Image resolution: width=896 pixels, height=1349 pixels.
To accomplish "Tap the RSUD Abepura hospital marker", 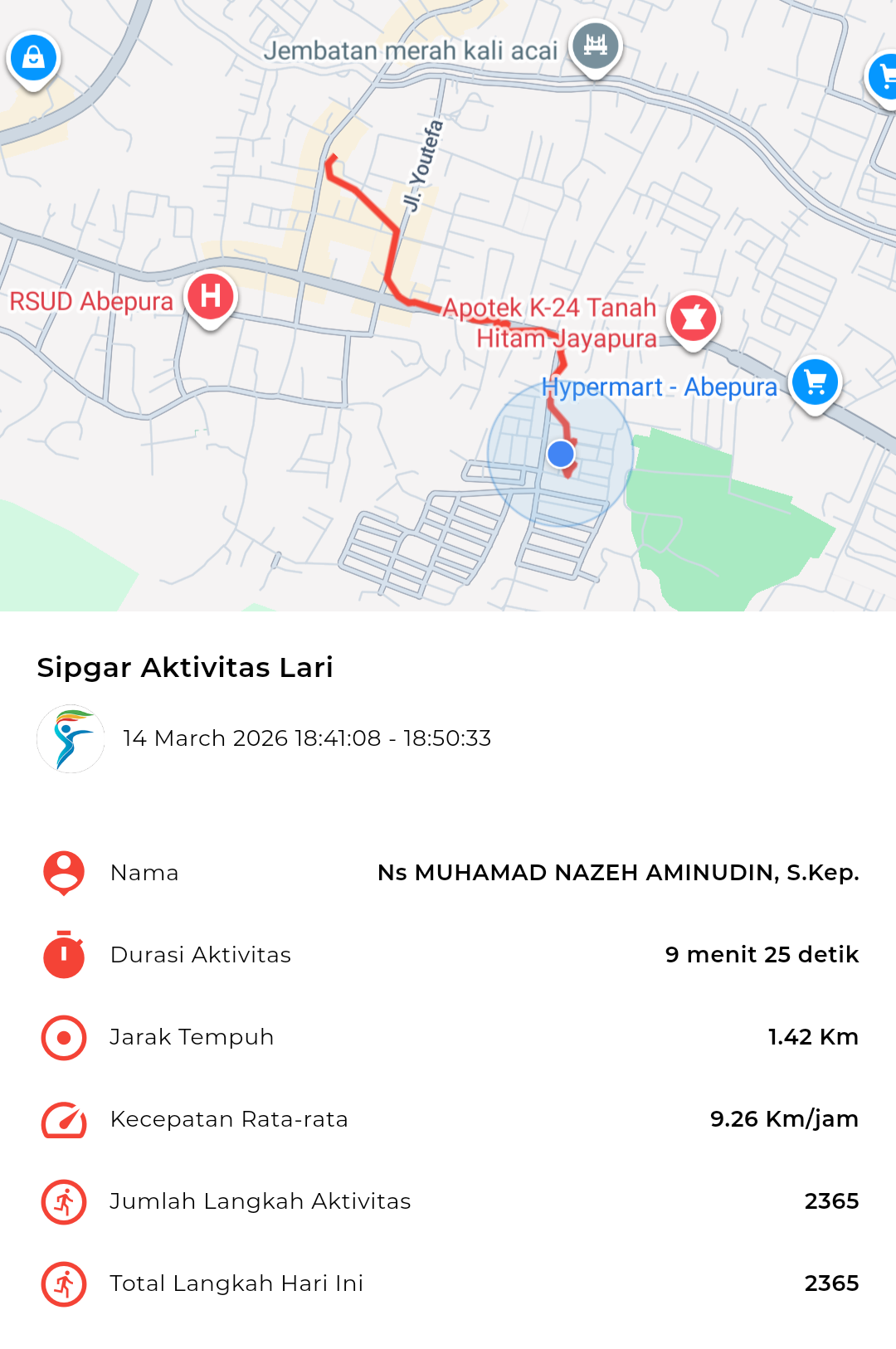I will (x=211, y=297).
